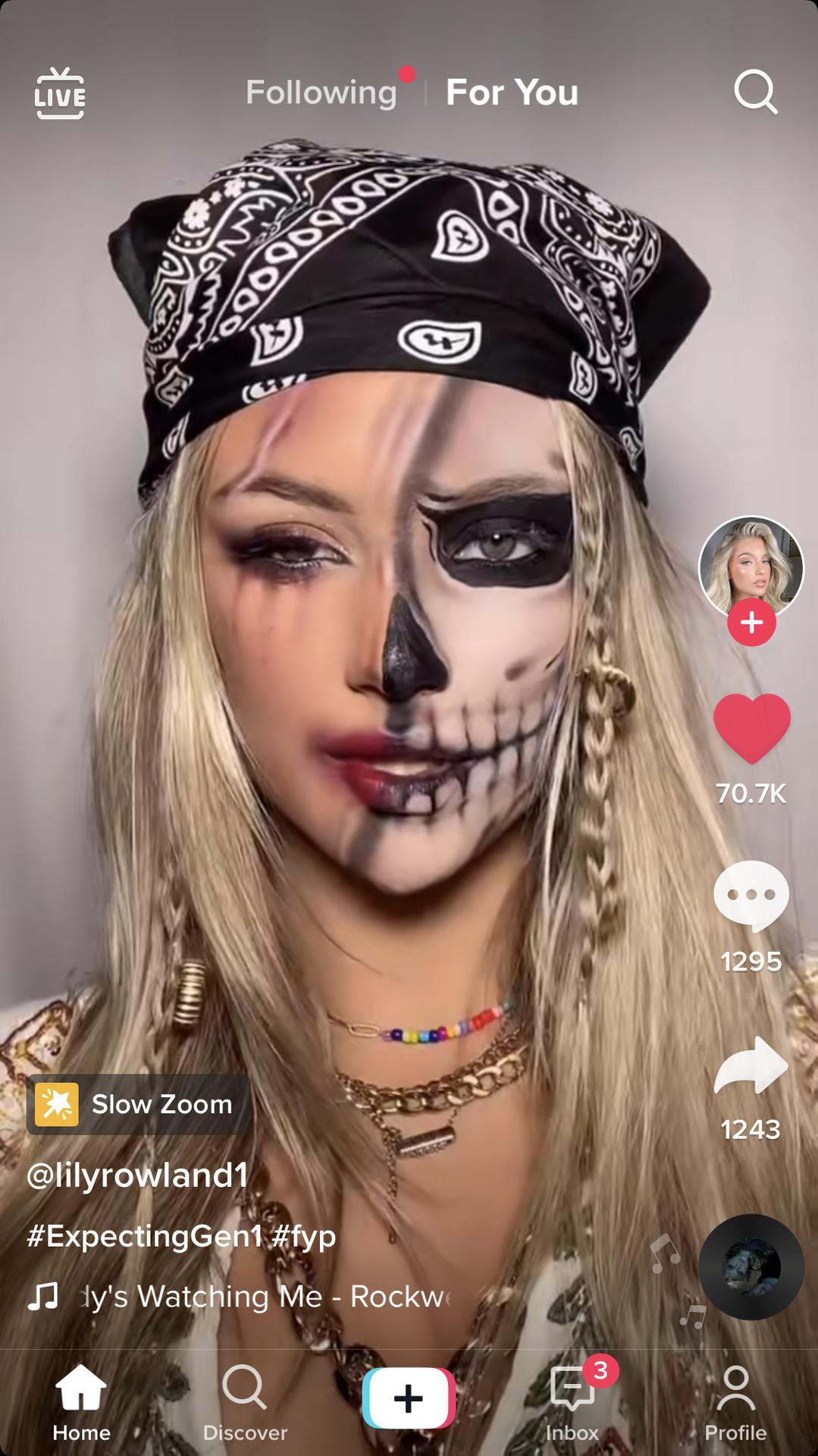Share this video via the arrow icon
The width and height of the screenshot is (818, 1456).
tap(751, 1065)
